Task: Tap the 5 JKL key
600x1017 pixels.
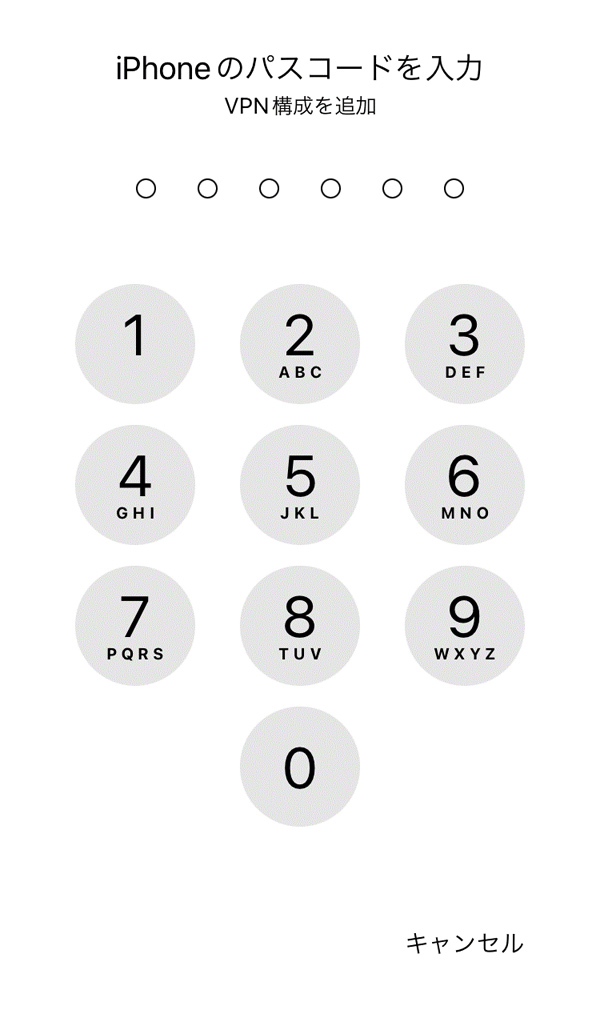Action: 300,485
